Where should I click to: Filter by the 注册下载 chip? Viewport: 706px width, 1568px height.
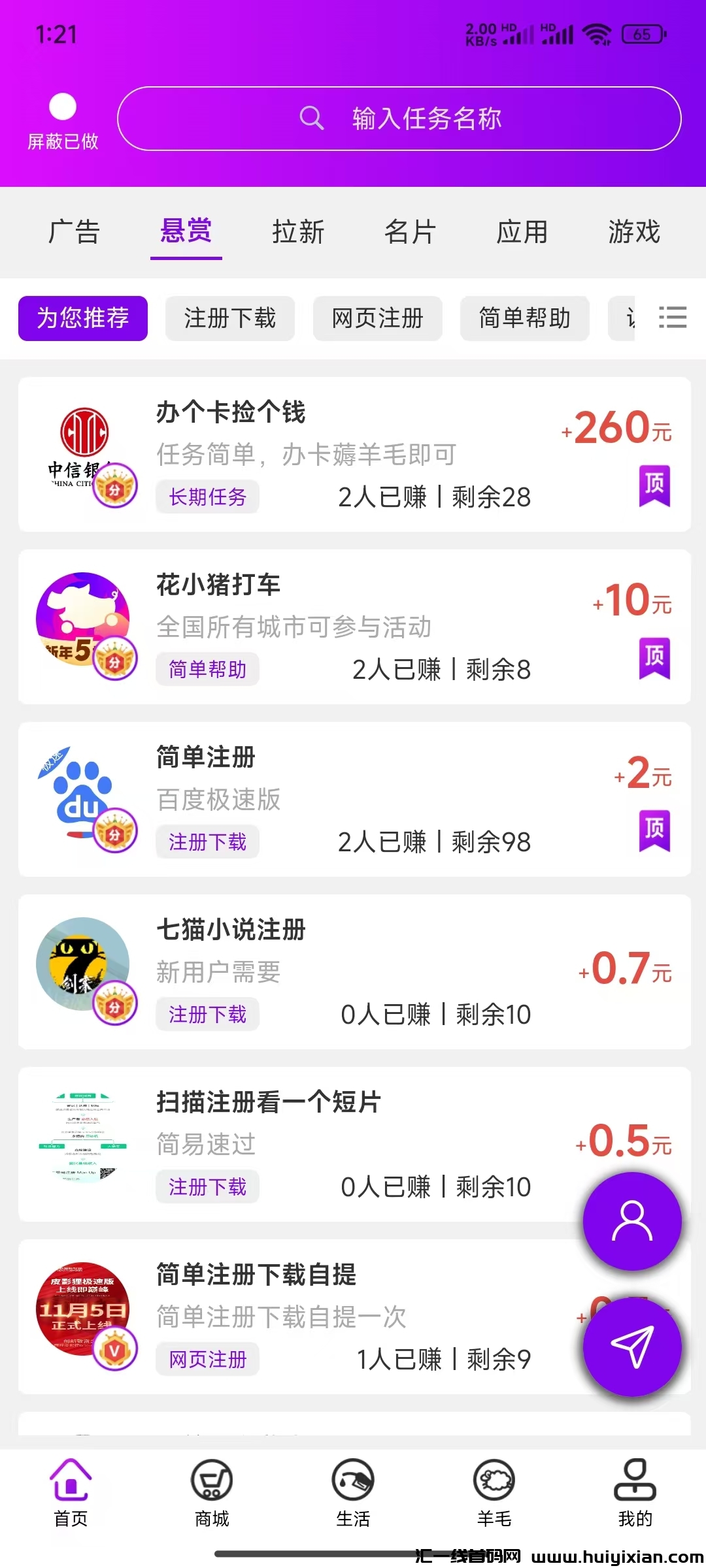point(229,318)
